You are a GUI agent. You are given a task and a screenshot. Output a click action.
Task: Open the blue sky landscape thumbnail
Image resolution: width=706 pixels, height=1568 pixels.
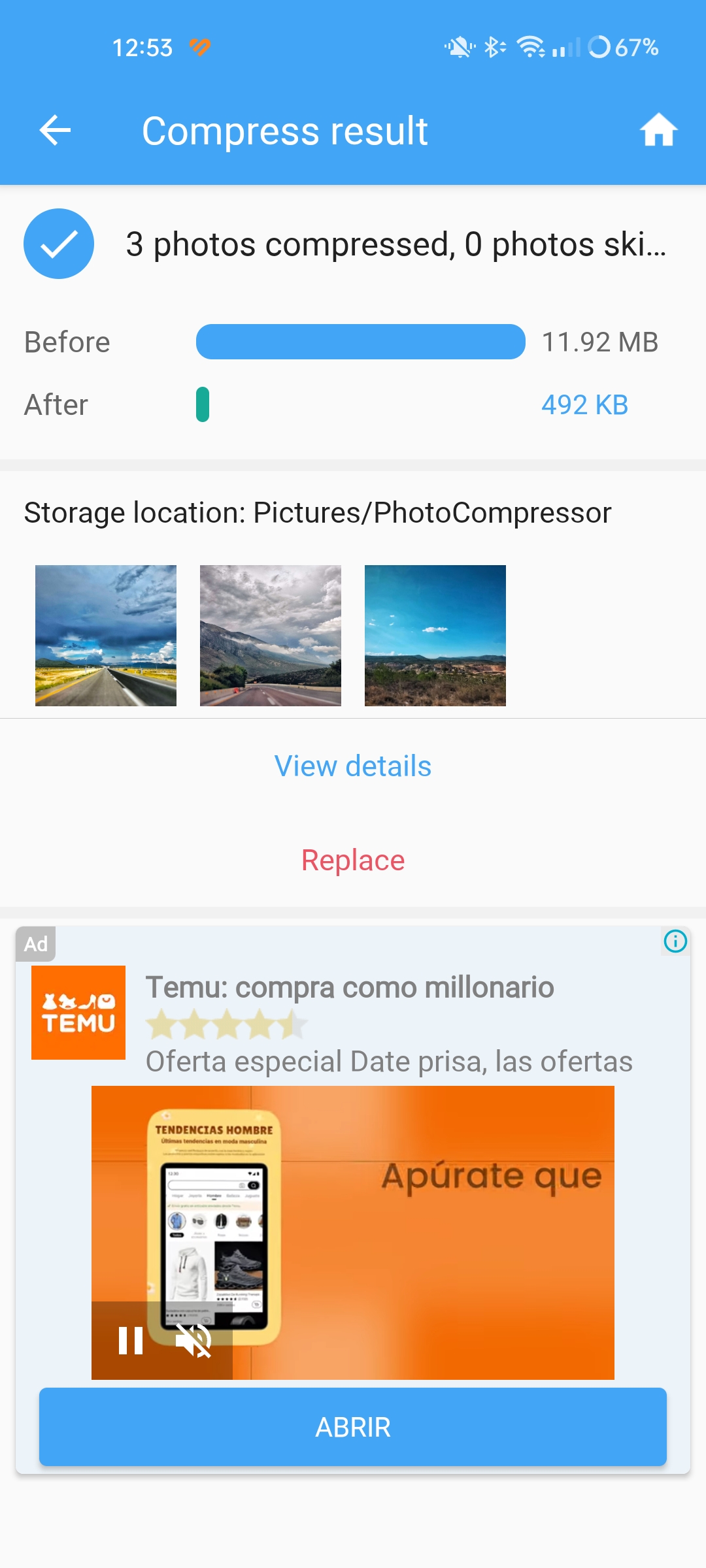pos(435,636)
